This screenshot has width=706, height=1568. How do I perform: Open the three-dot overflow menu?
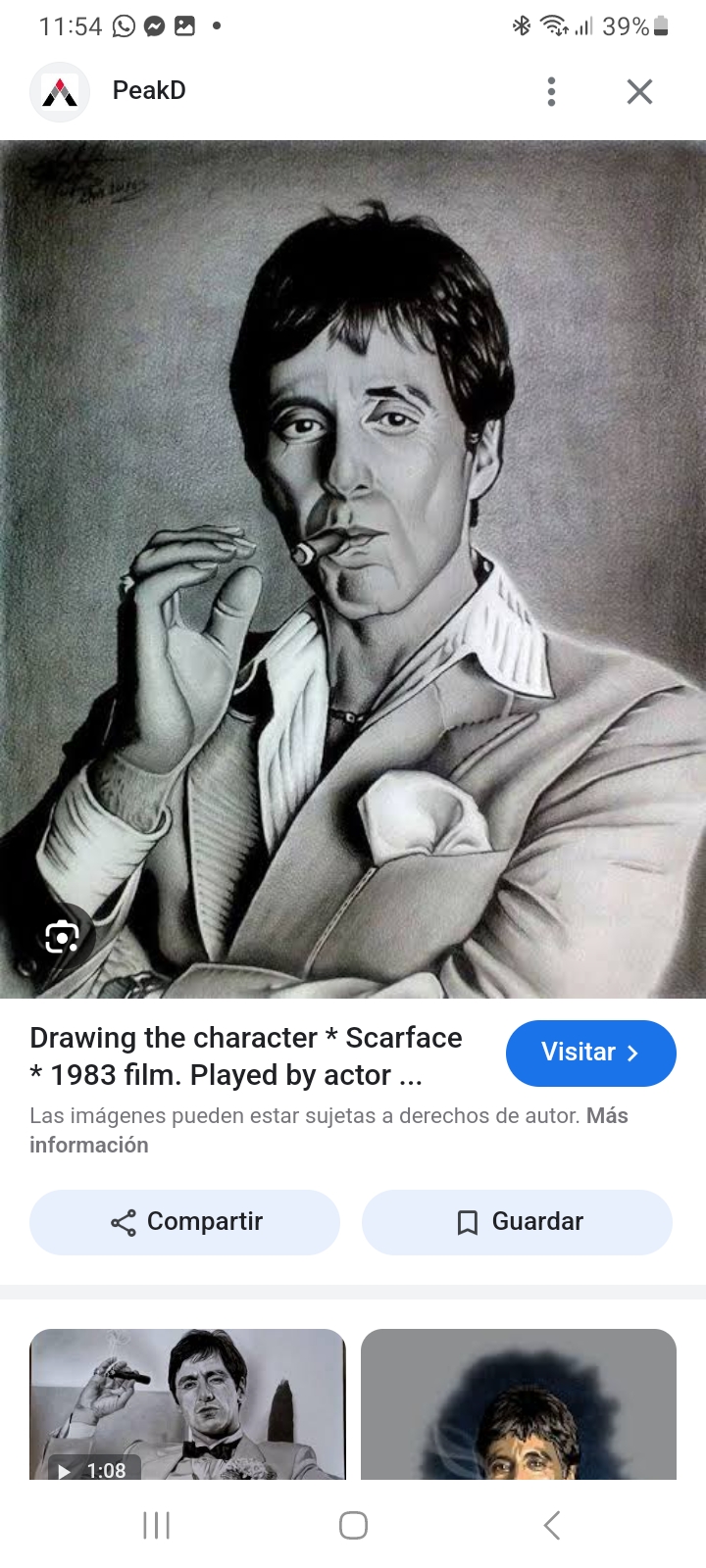tap(551, 91)
